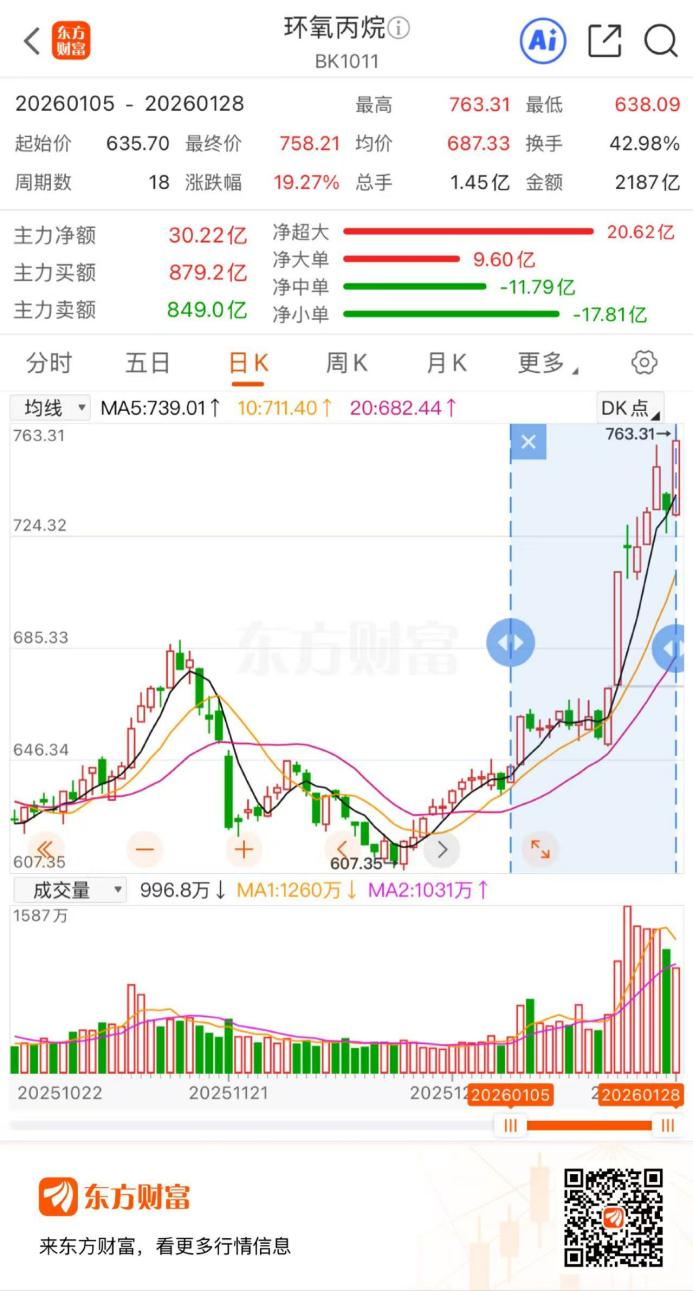Open the AI assistant button

543,41
